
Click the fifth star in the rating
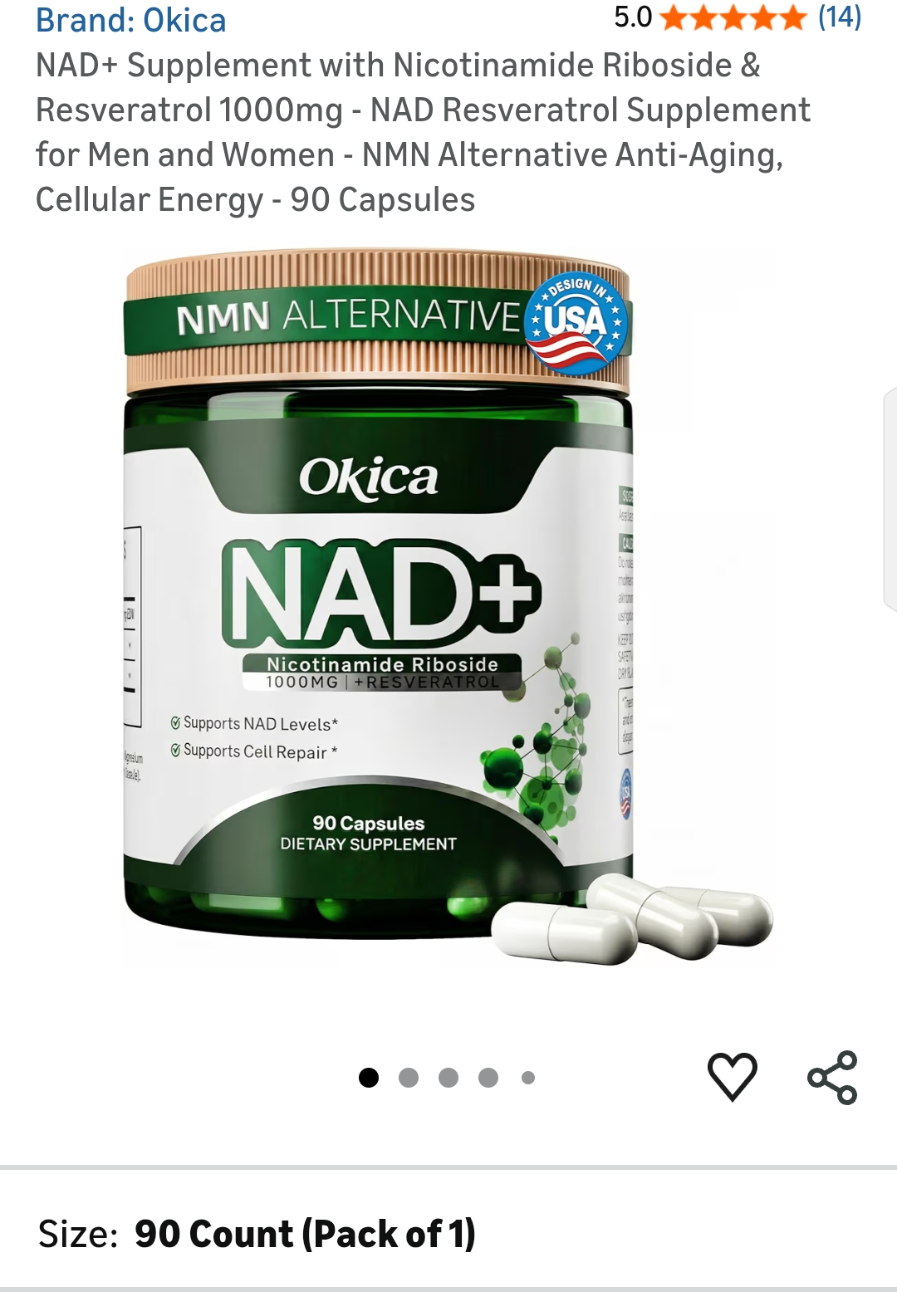[792, 17]
